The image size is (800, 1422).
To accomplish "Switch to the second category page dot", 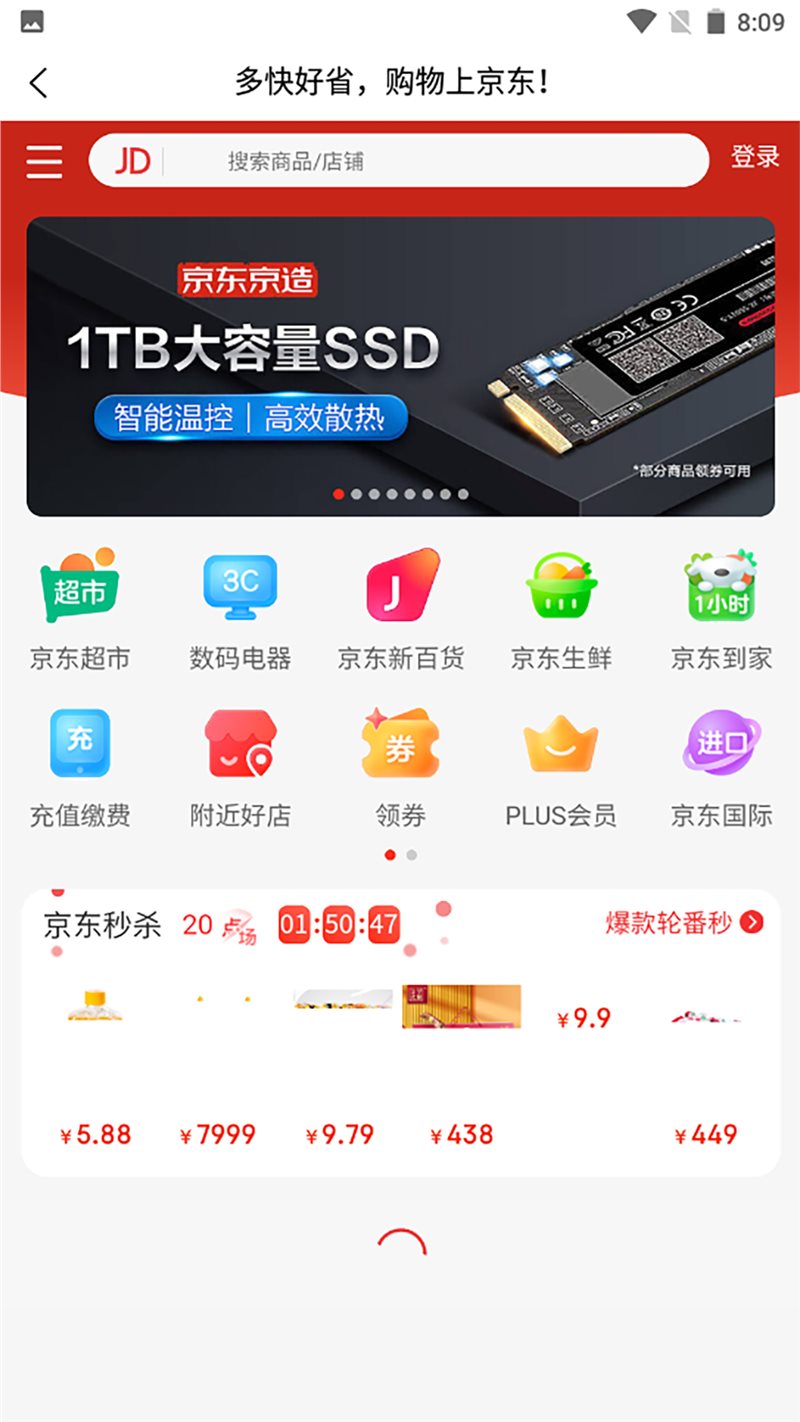I will coord(411,855).
